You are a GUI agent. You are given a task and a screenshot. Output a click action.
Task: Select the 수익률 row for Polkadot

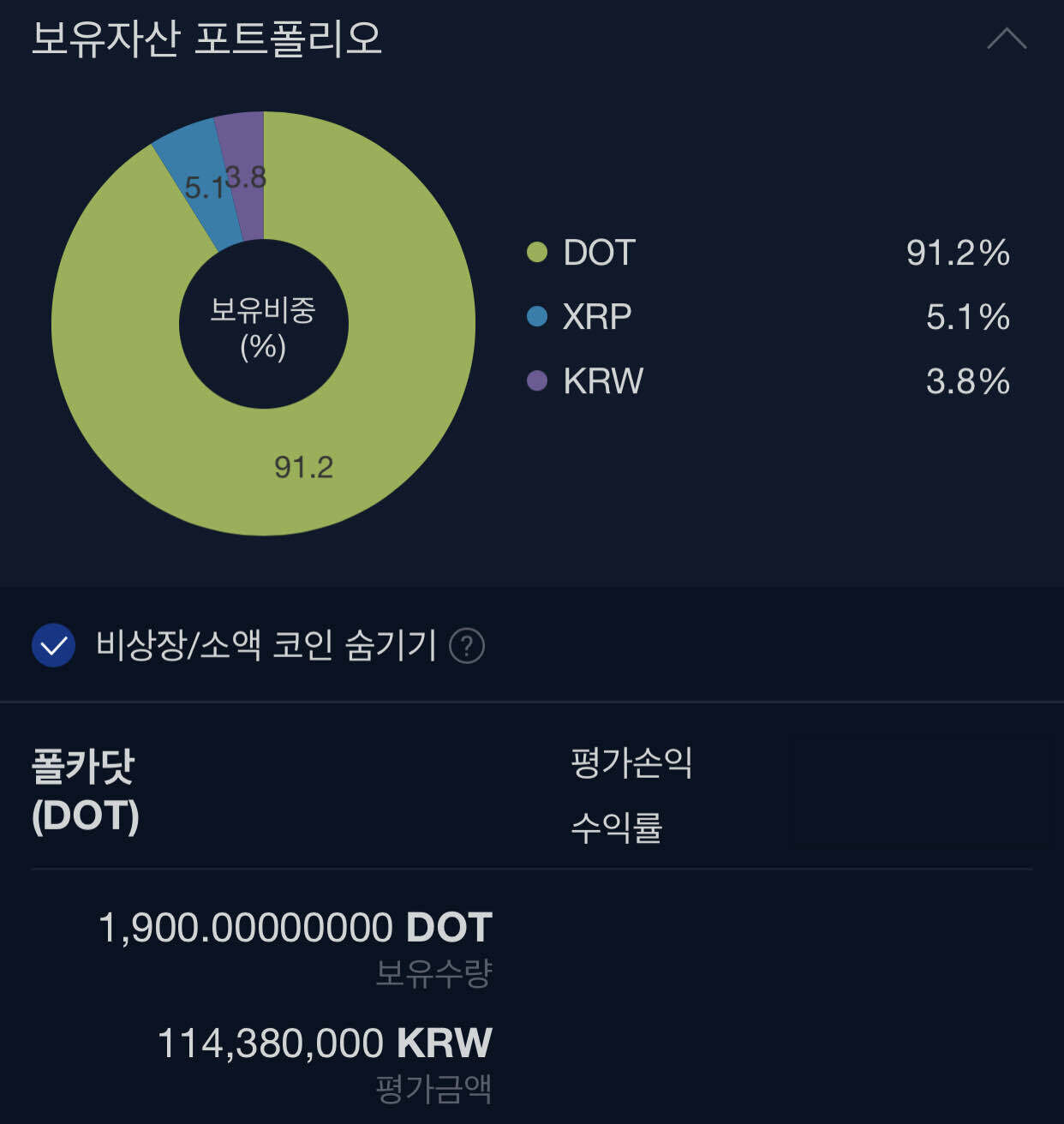[x=617, y=828]
